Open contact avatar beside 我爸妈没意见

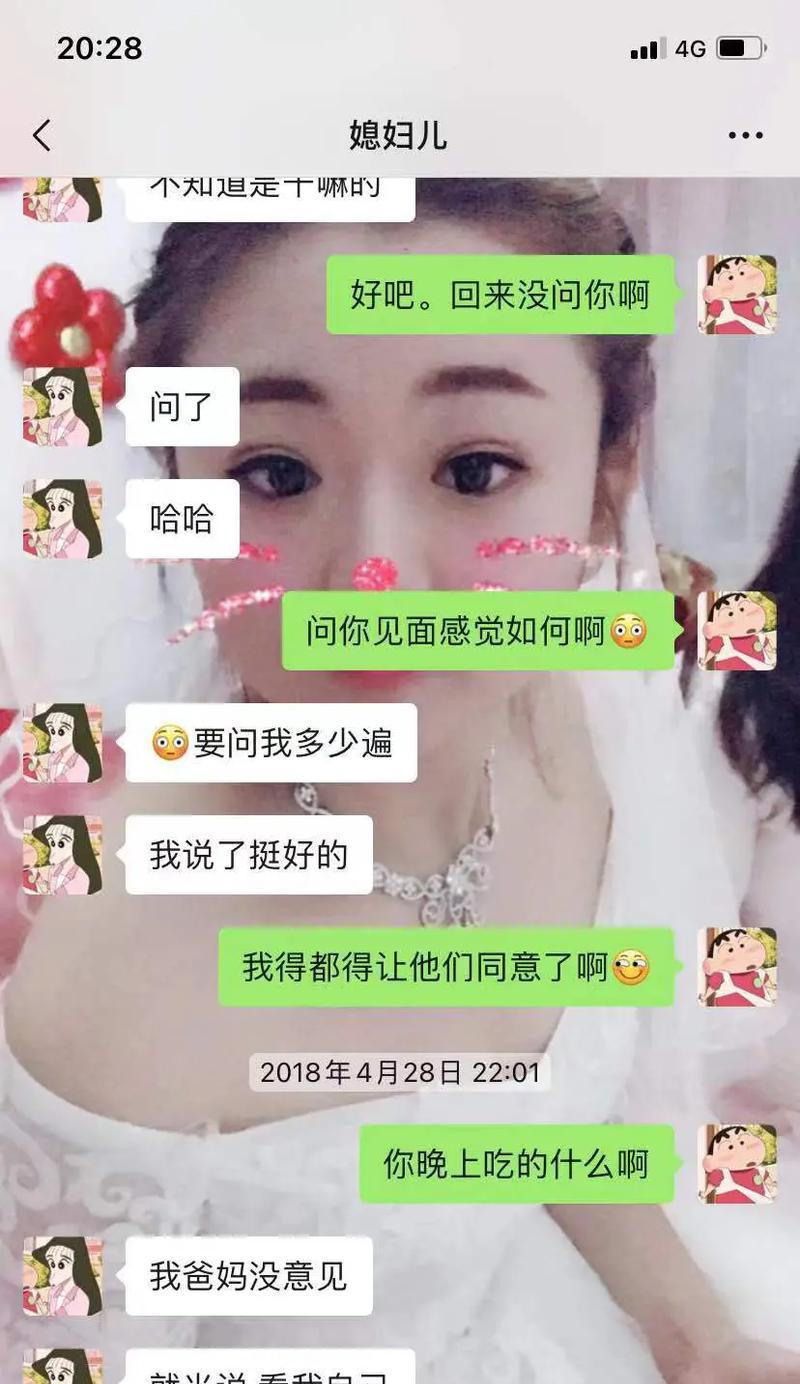[63, 1275]
